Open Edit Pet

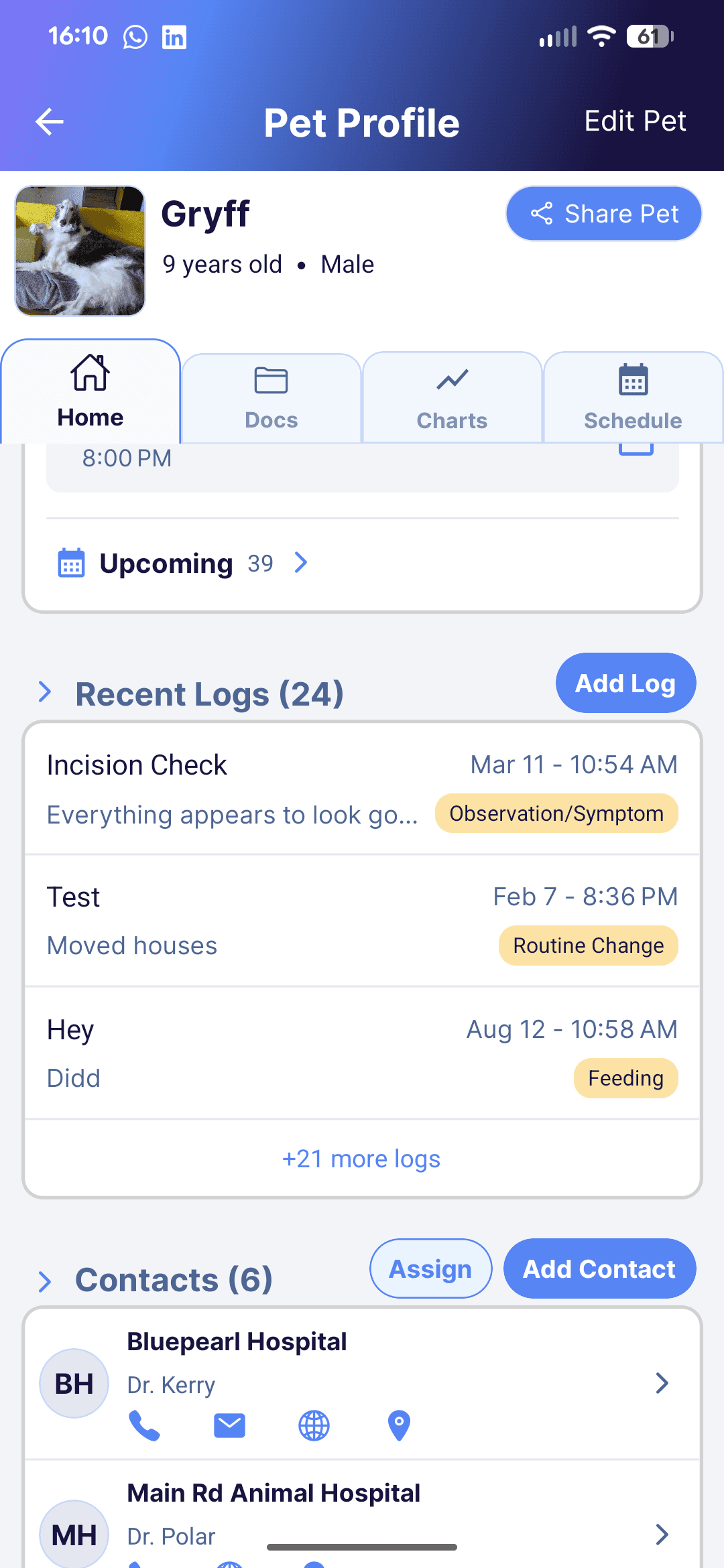pyautogui.click(x=634, y=121)
